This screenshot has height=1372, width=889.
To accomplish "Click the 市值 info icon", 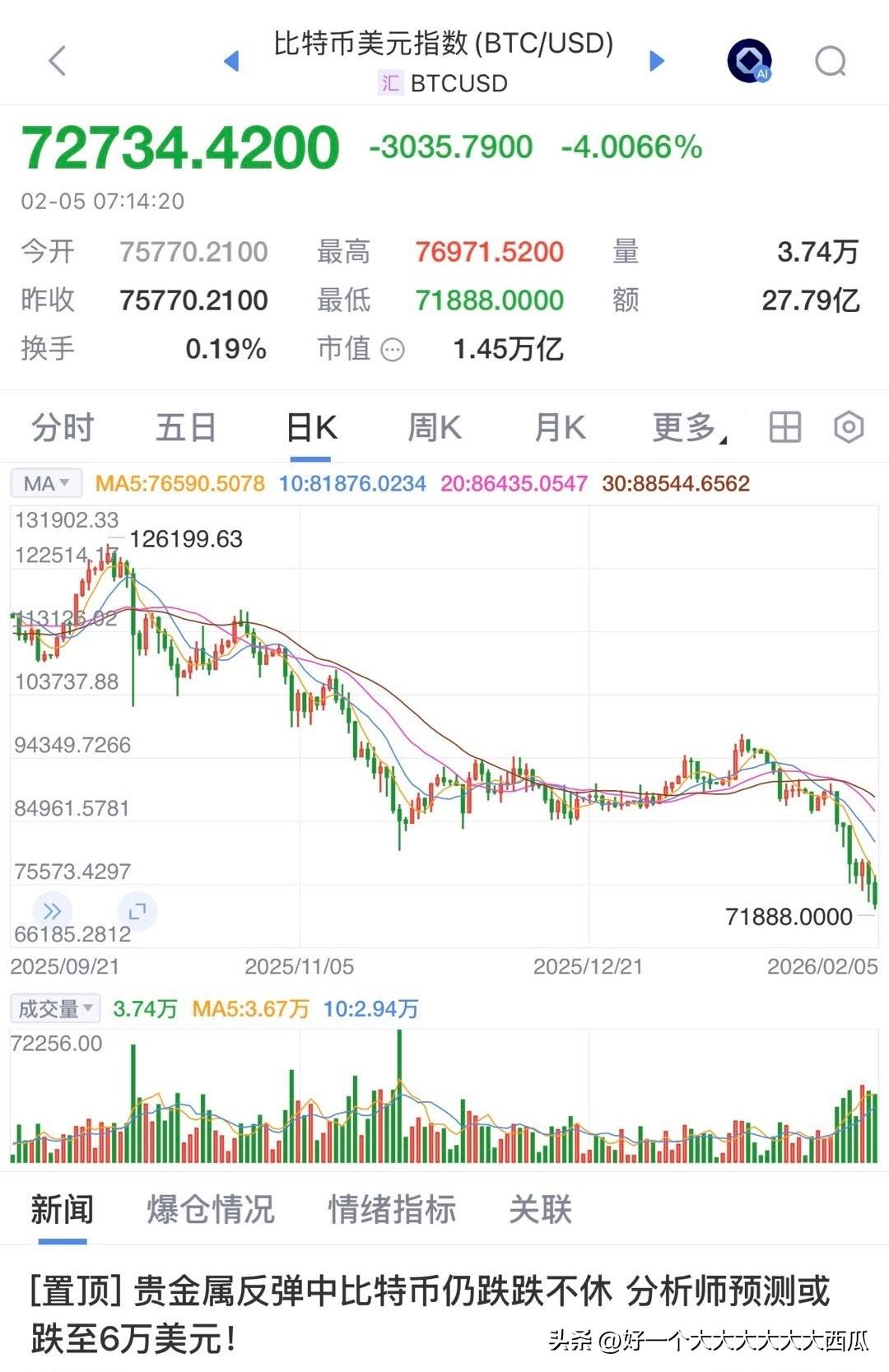I will (391, 349).
